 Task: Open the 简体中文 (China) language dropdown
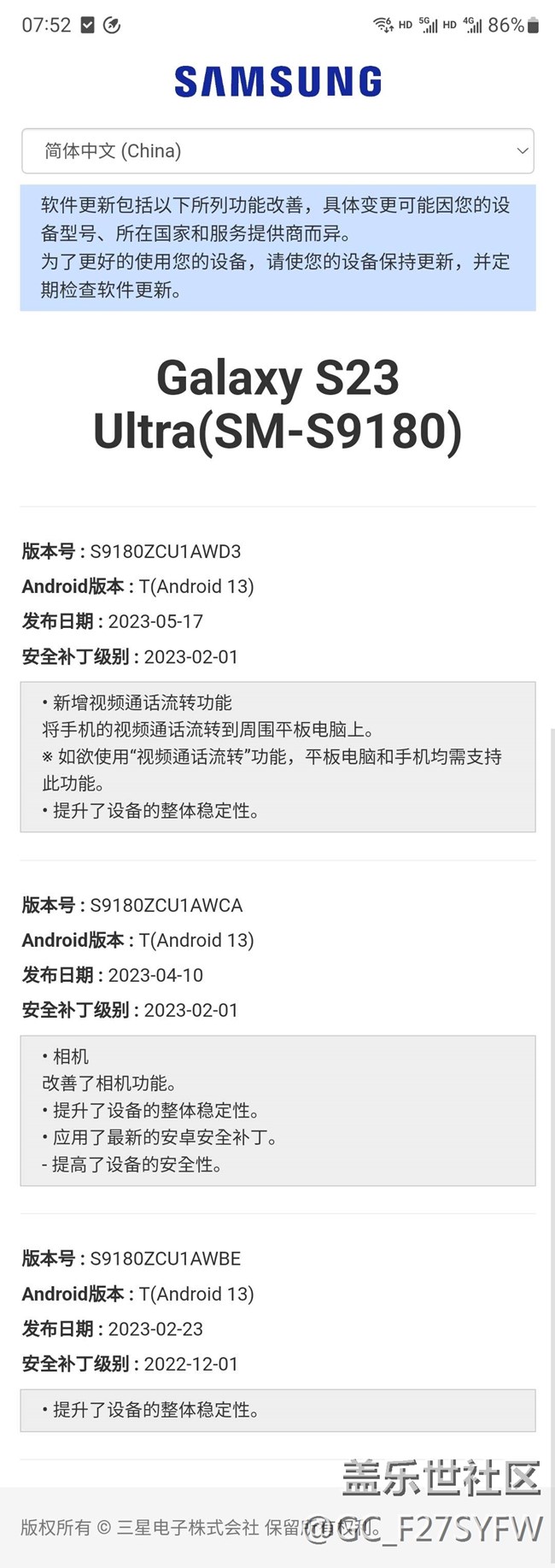(277, 151)
